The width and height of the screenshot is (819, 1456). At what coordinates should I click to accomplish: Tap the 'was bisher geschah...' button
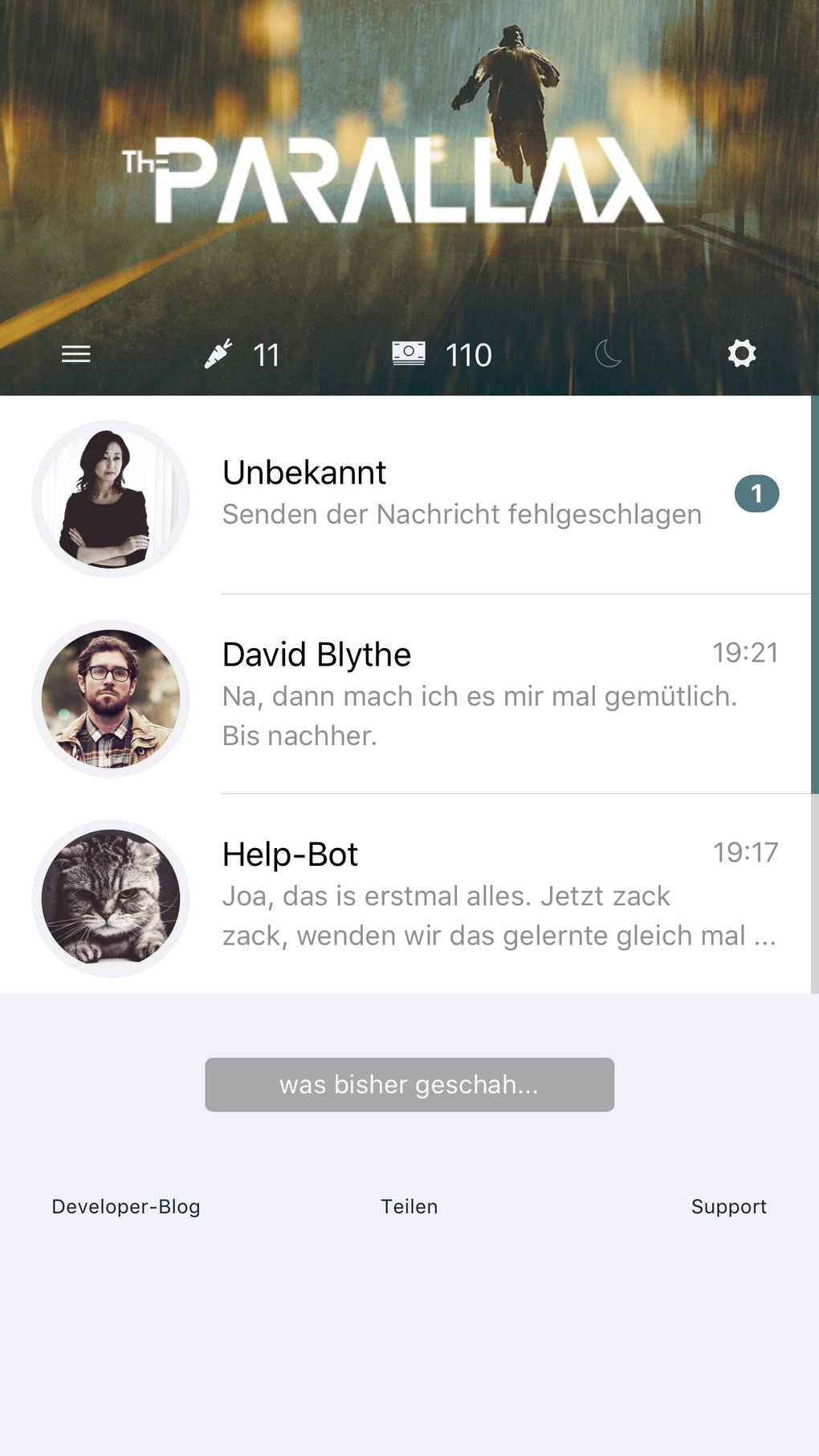(409, 1085)
